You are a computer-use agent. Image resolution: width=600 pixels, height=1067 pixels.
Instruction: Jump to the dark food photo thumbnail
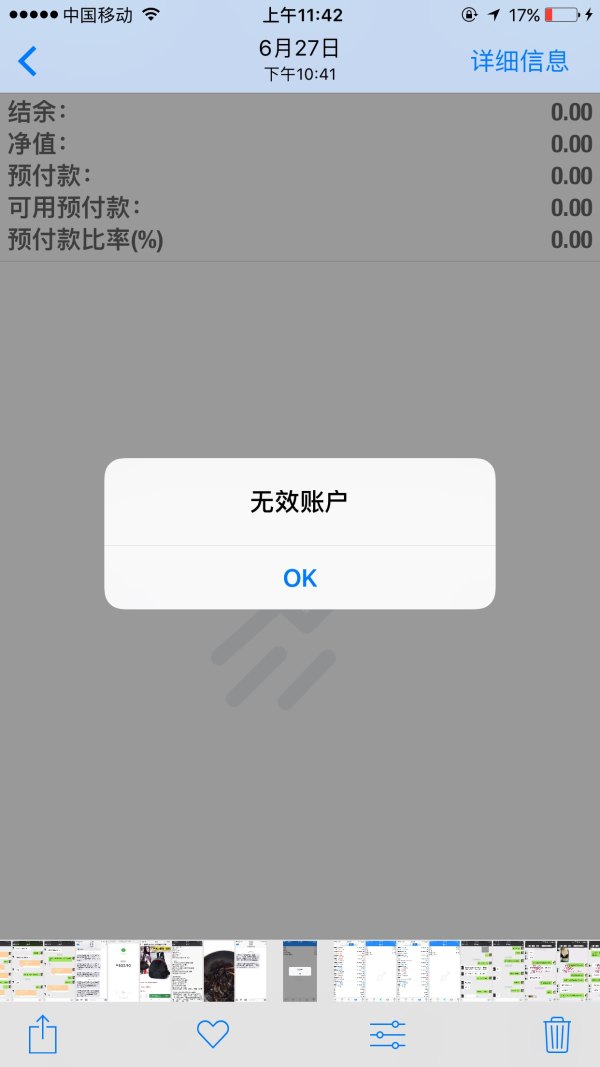click(x=219, y=970)
